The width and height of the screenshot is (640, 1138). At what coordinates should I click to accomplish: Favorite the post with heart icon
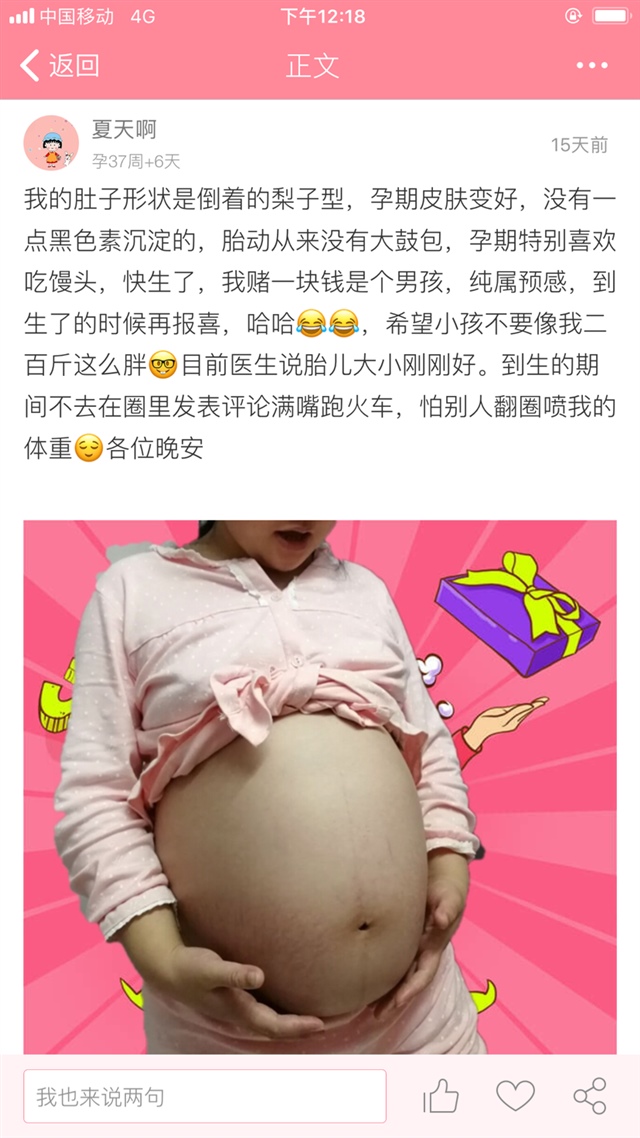pos(515,1096)
